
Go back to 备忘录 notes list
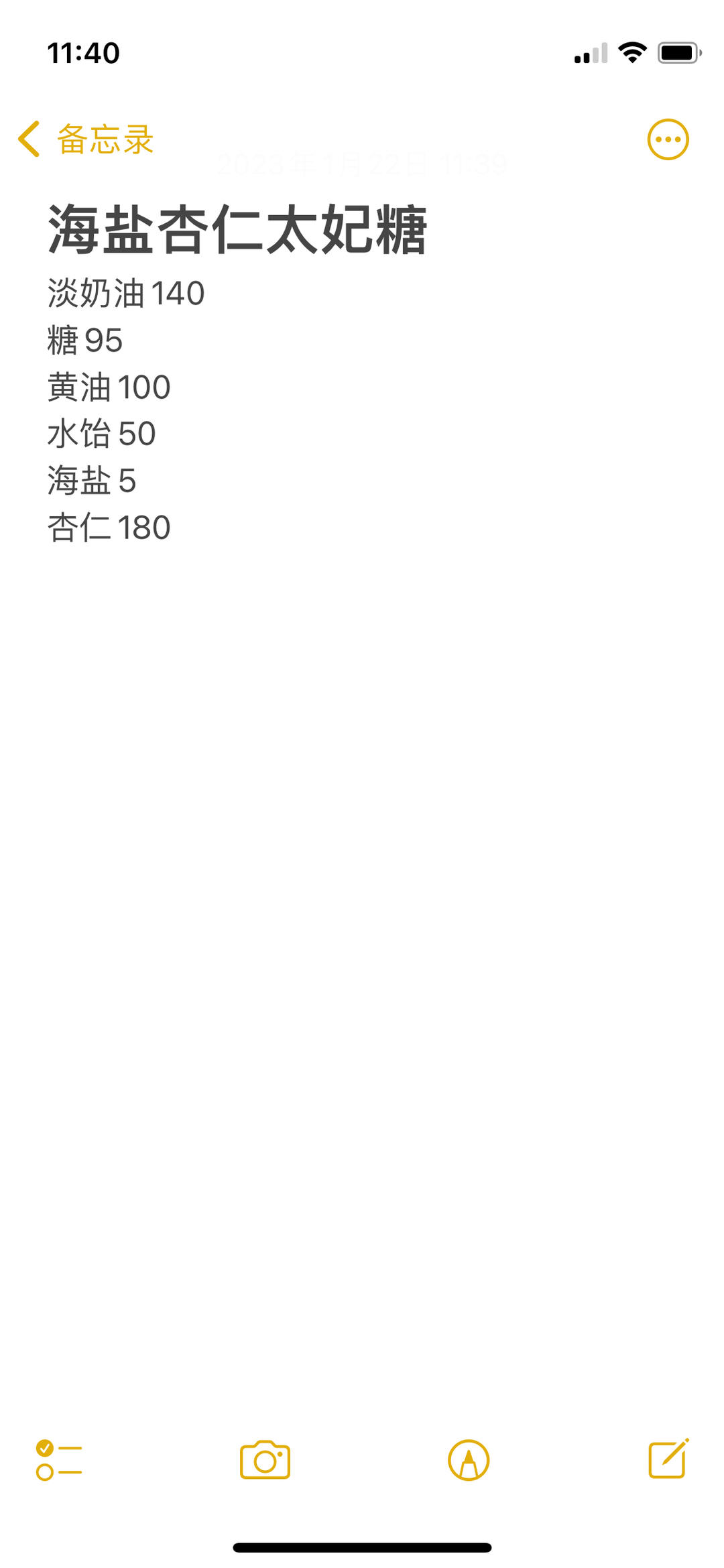click(86, 139)
